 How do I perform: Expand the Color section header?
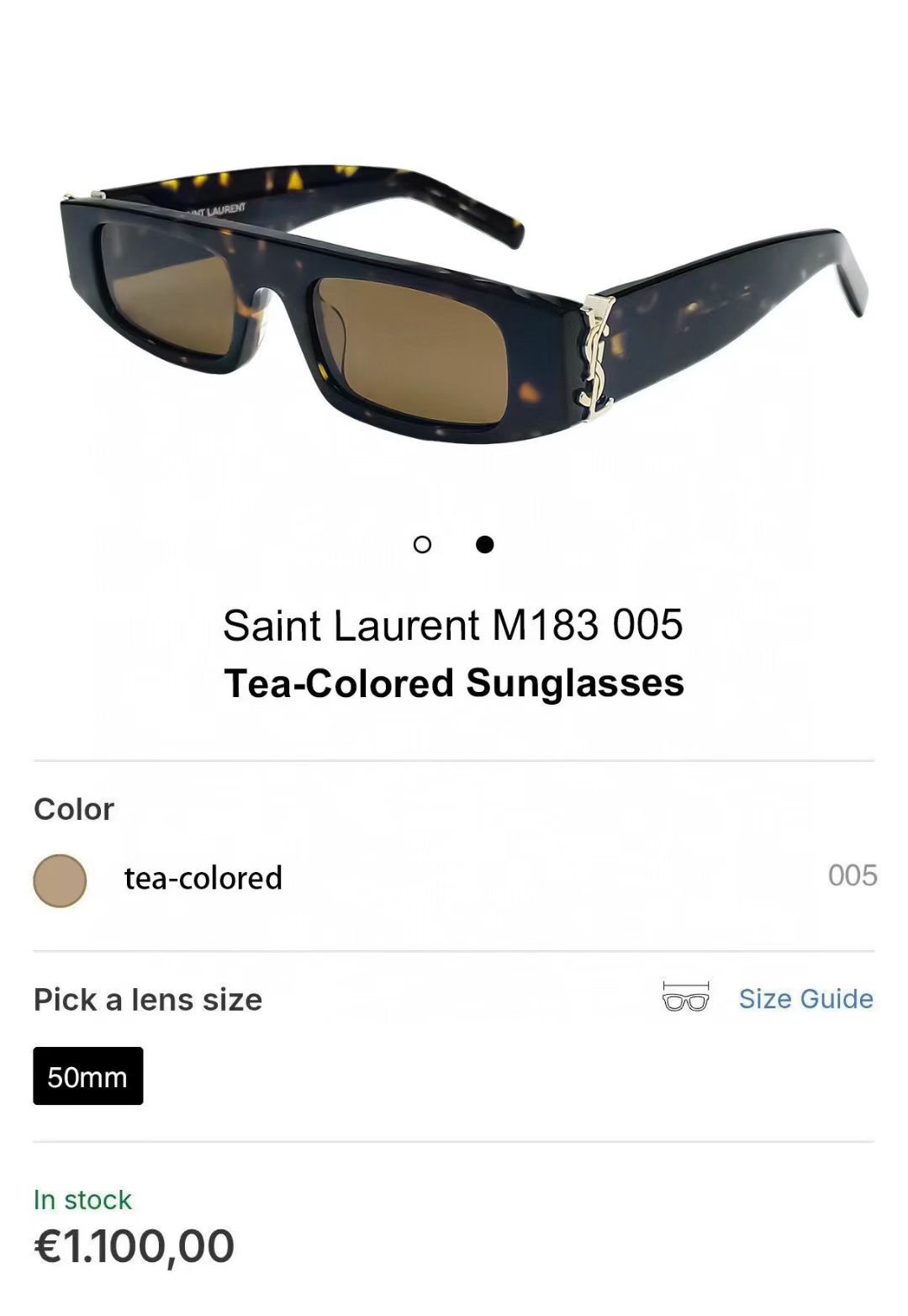[x=72, y=809]
